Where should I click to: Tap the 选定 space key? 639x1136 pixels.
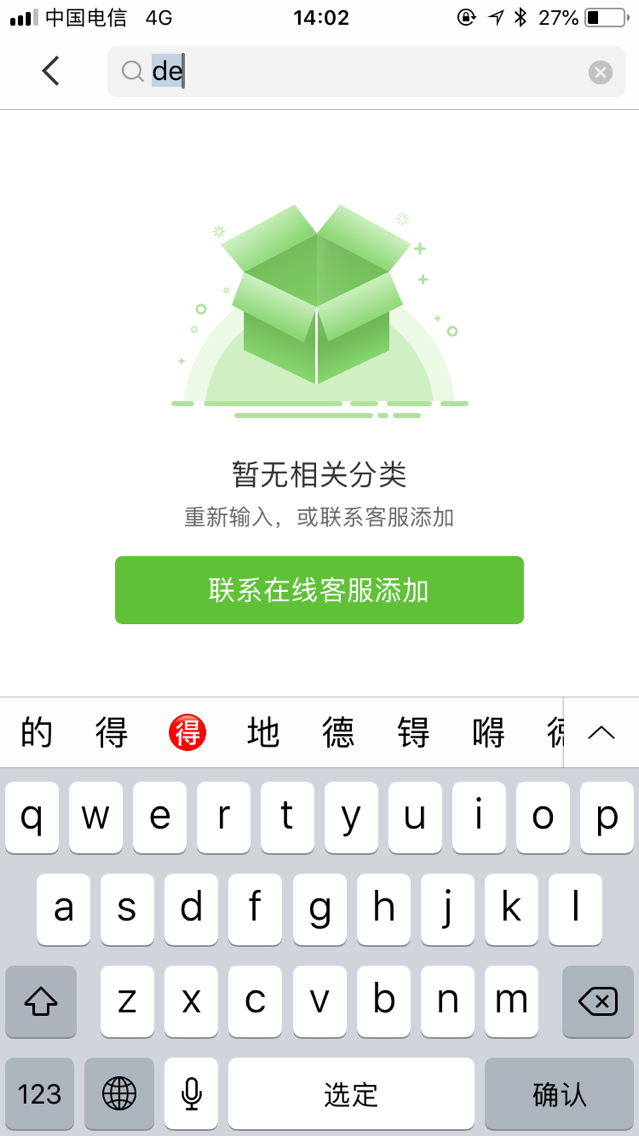coord(351,1094)
